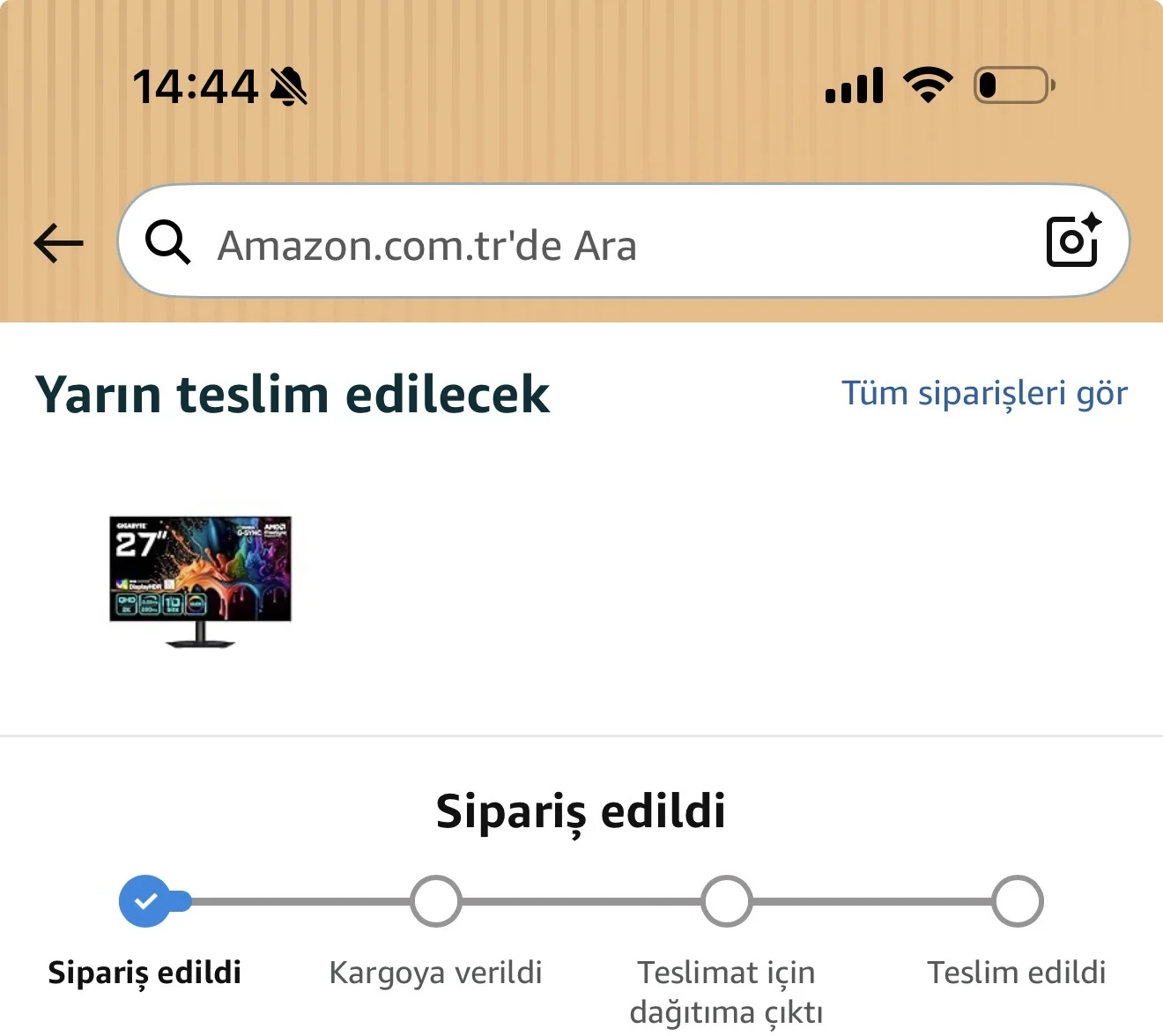Go back using the arrow icon
The height and width of the screenshot is (1036, 1163).
(x=58, y=243)
